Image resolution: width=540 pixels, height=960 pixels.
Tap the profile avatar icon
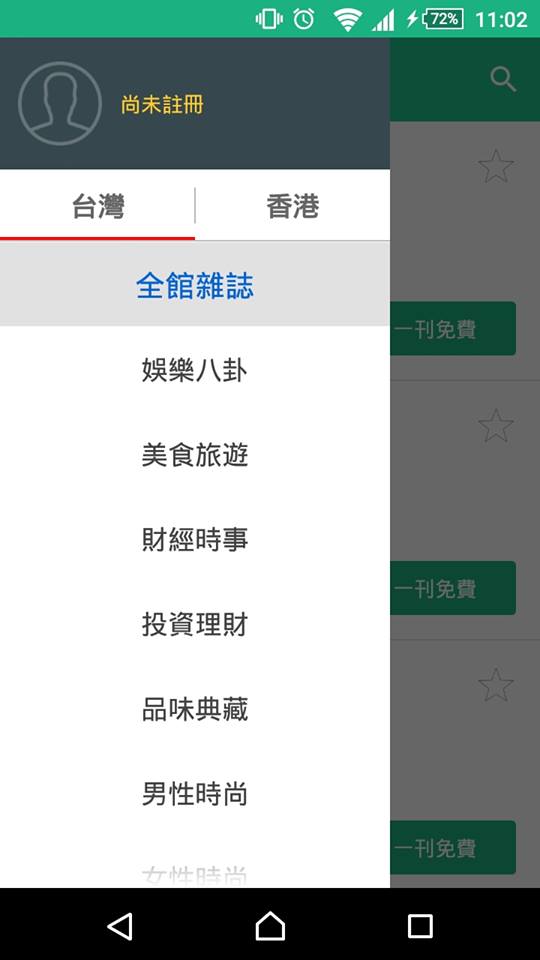click(x=59, y=103)
